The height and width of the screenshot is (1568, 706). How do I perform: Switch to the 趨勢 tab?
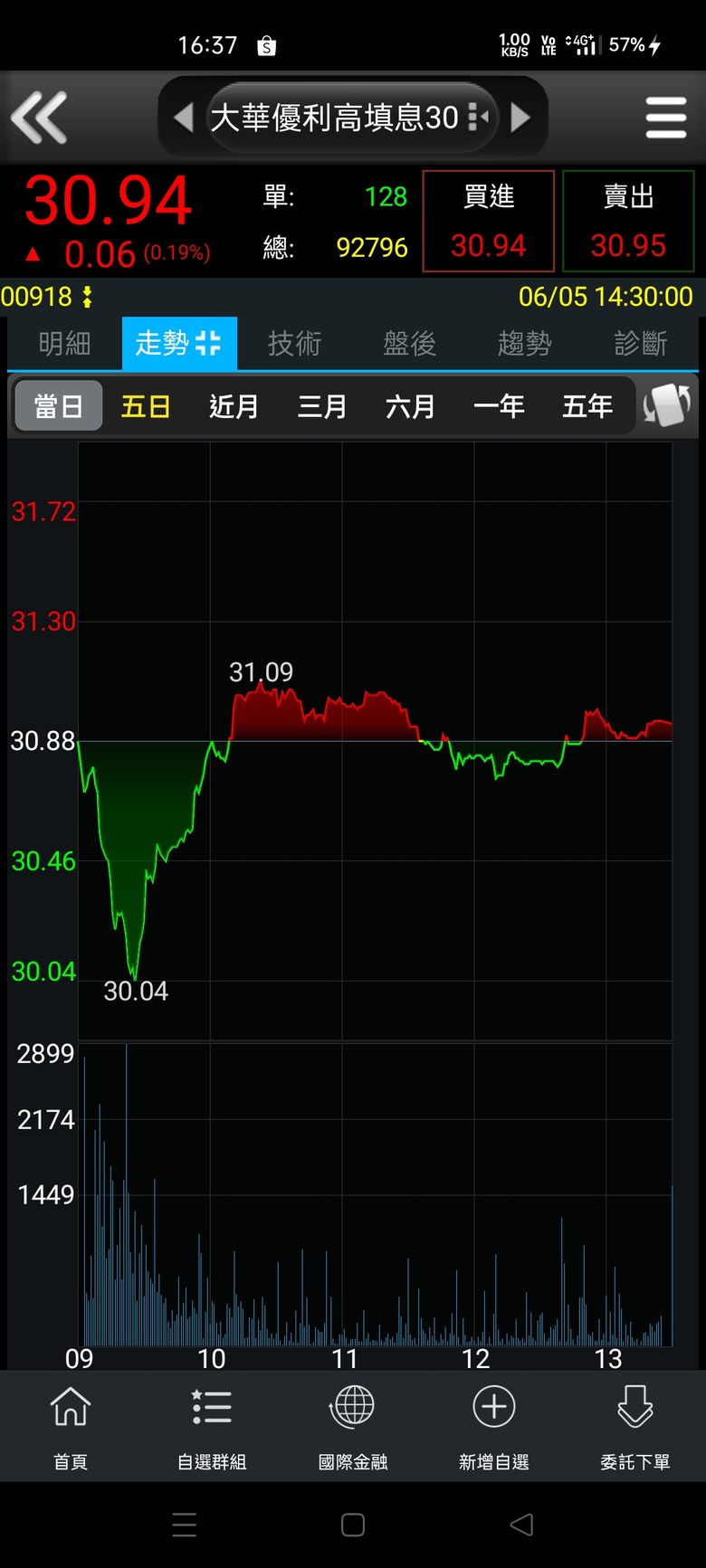click(524, 344)
